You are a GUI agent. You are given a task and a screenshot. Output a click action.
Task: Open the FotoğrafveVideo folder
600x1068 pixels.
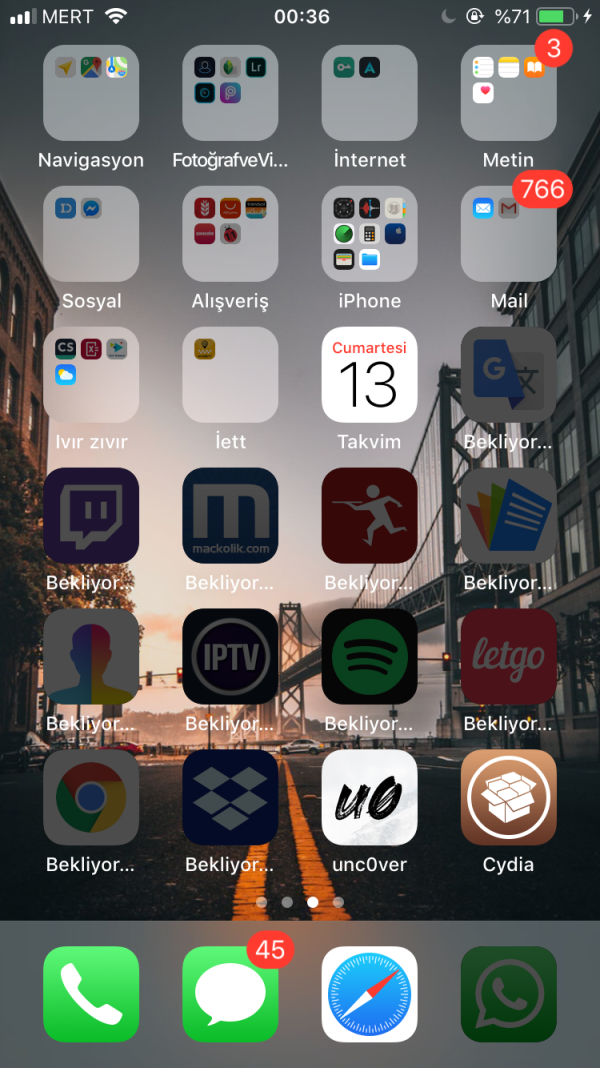[x=230, y=93]
